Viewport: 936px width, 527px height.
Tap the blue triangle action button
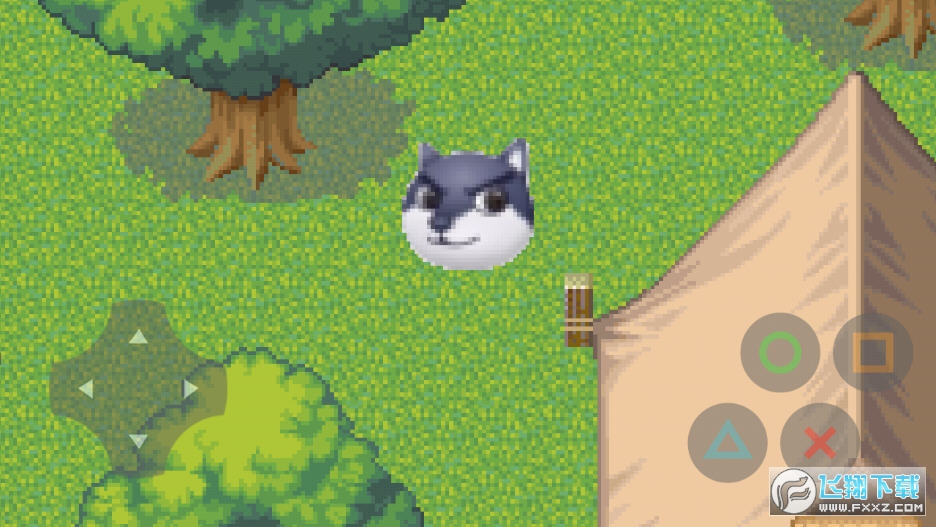727,442
